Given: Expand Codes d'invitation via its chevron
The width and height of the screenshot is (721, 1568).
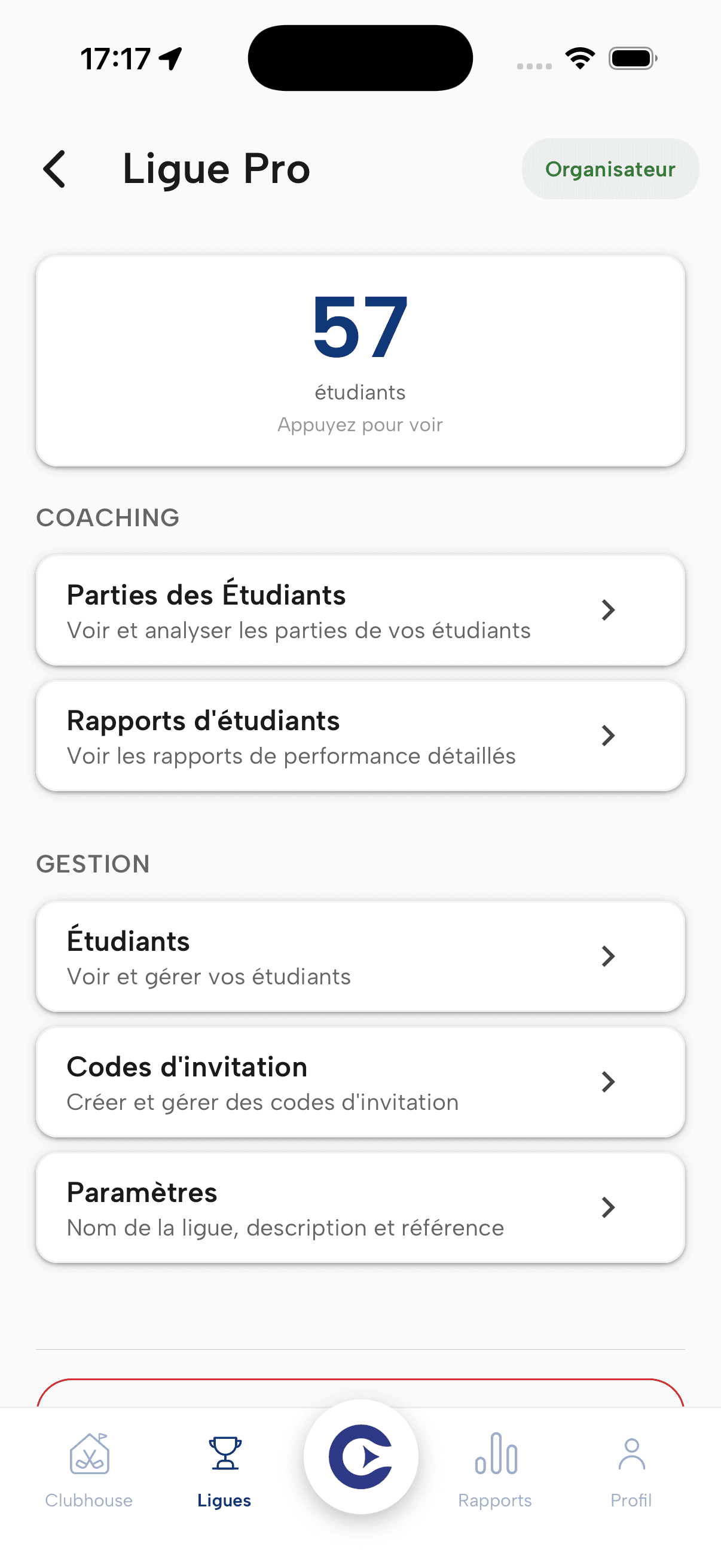Looking at the screenshot, I should [609, 1082].
